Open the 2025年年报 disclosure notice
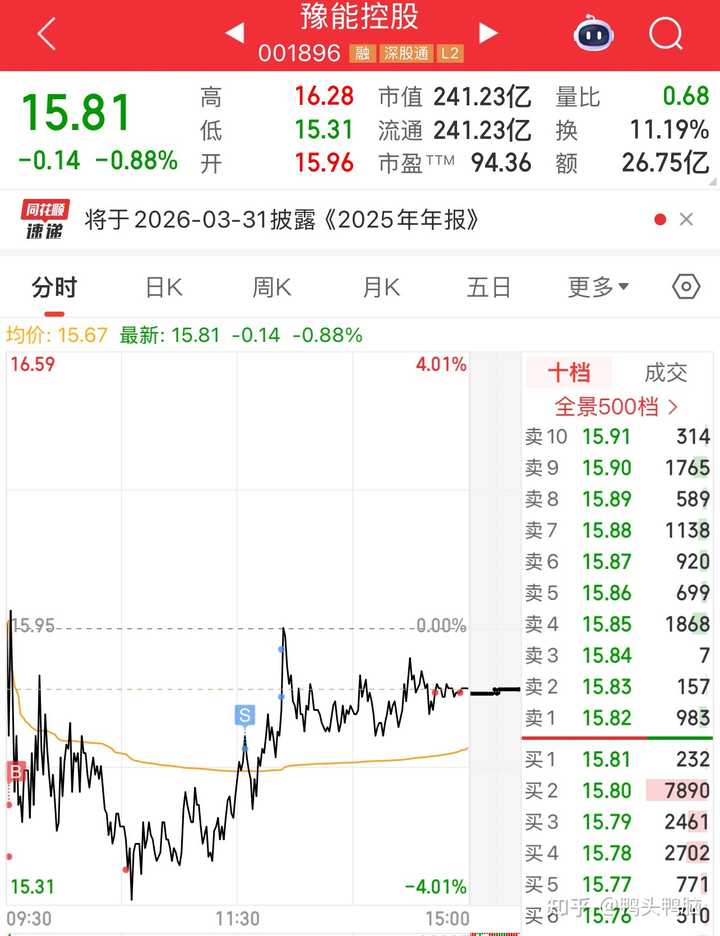 coord(282,220)
